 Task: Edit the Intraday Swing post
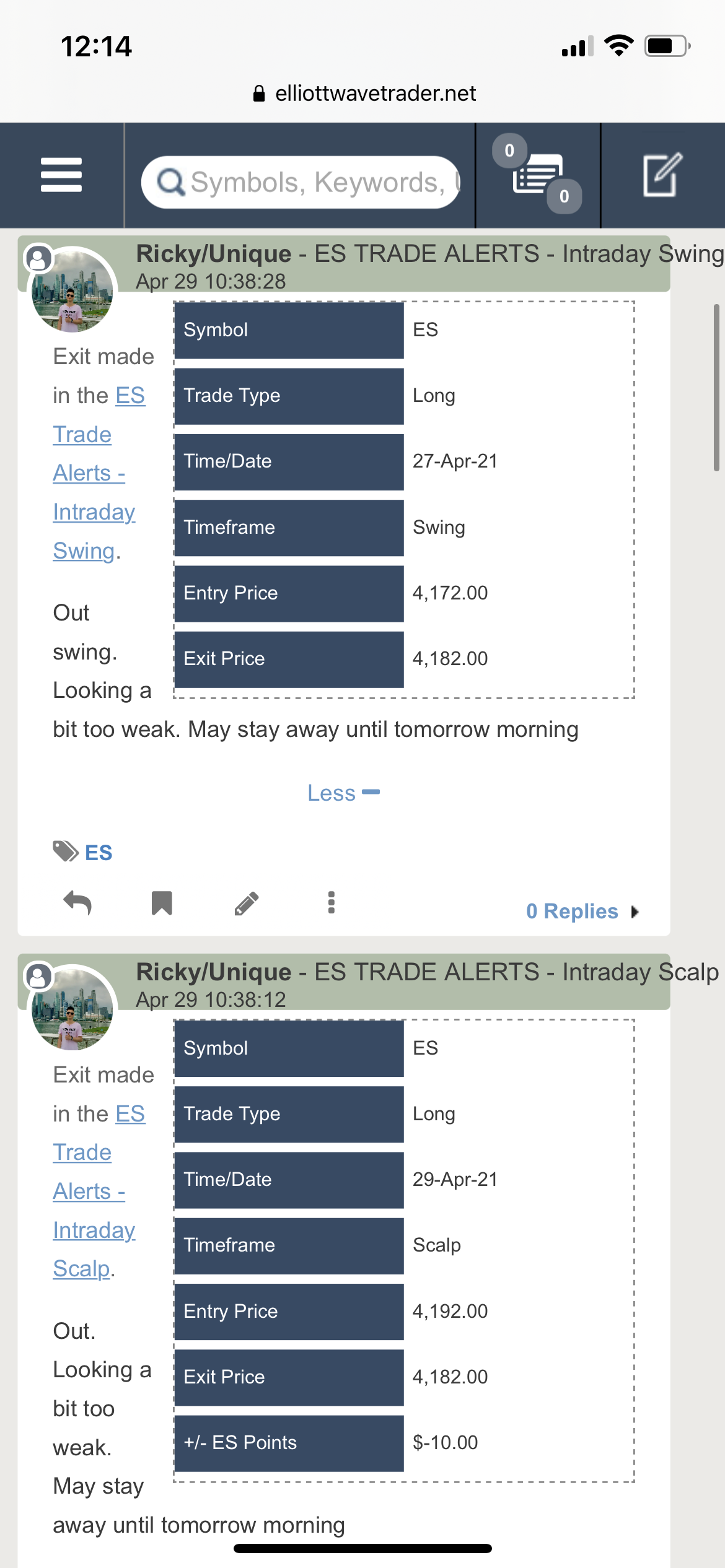pyautogui.click(x=247, y=903)
